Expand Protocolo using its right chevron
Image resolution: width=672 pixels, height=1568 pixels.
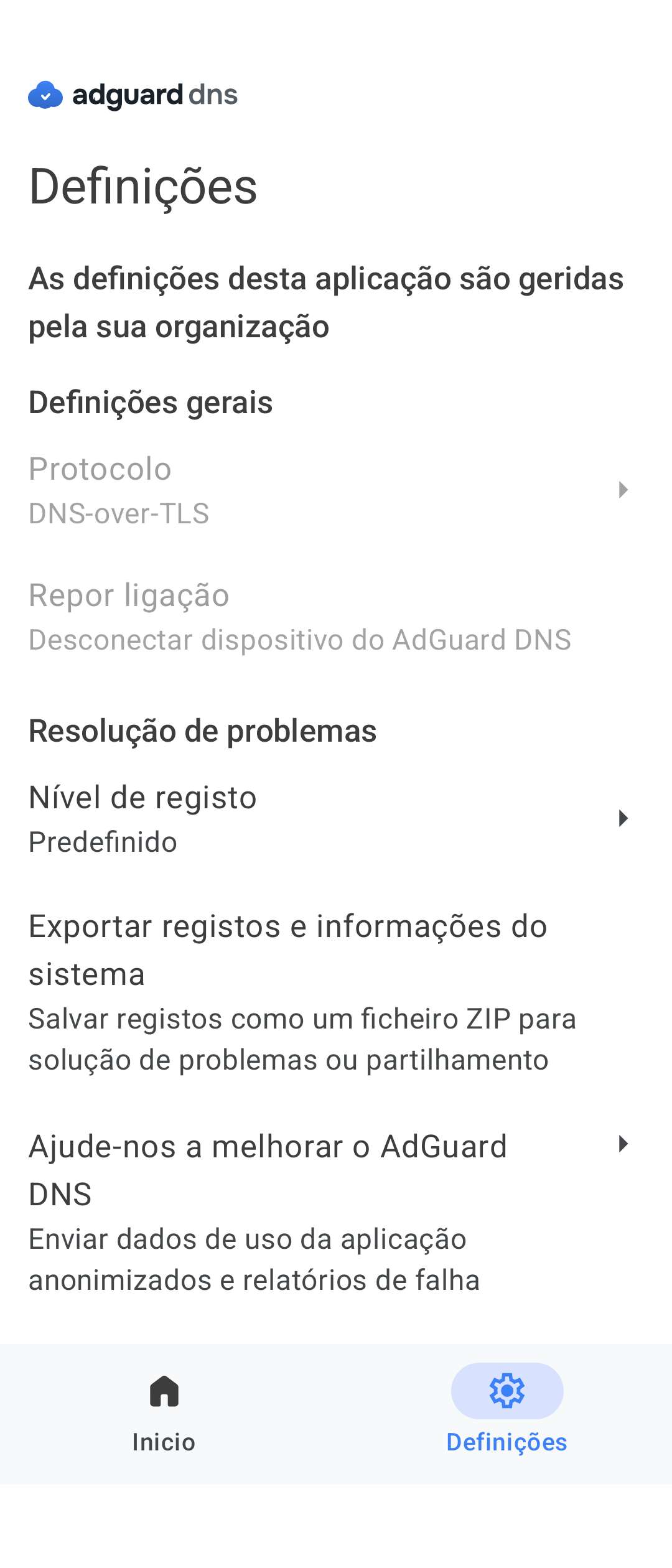(x=624, y=491)
